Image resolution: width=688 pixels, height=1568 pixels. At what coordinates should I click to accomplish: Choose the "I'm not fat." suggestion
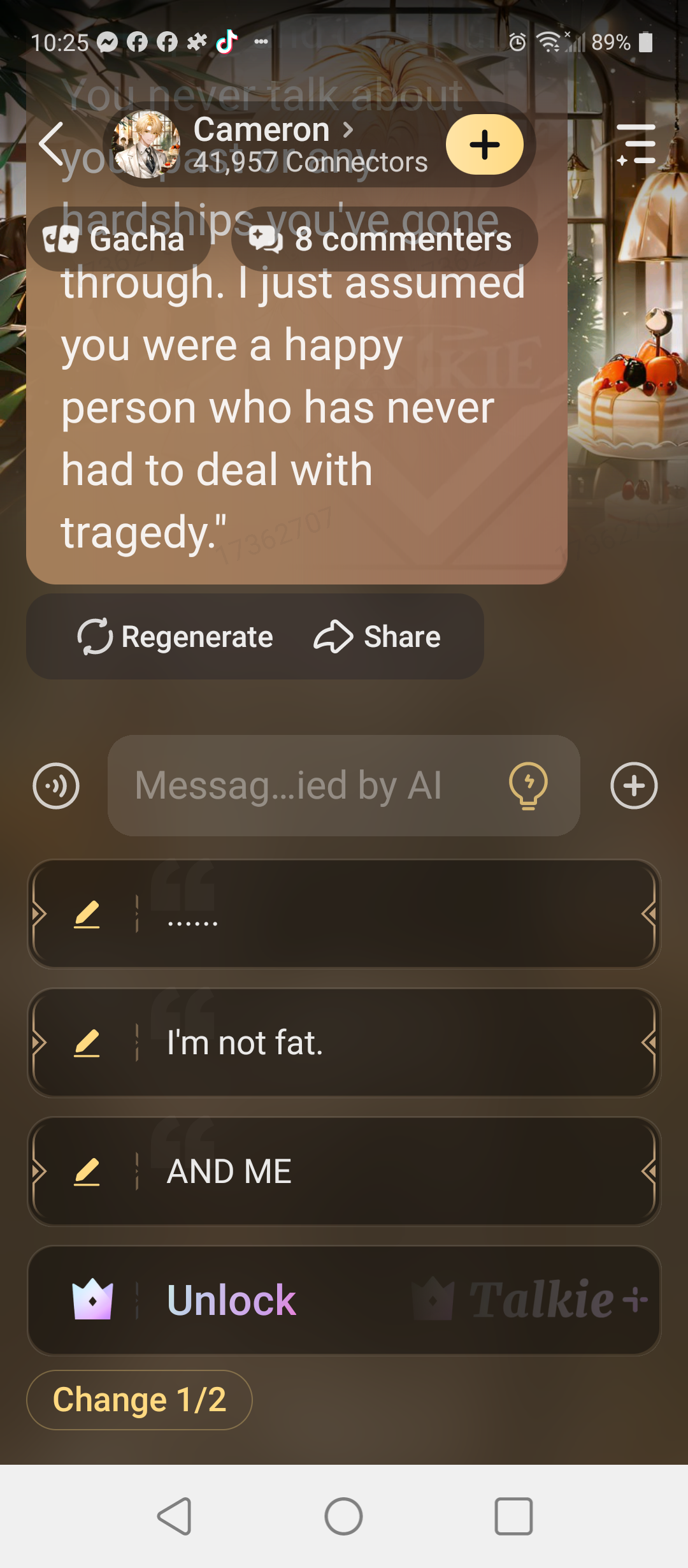[382, 1043]
